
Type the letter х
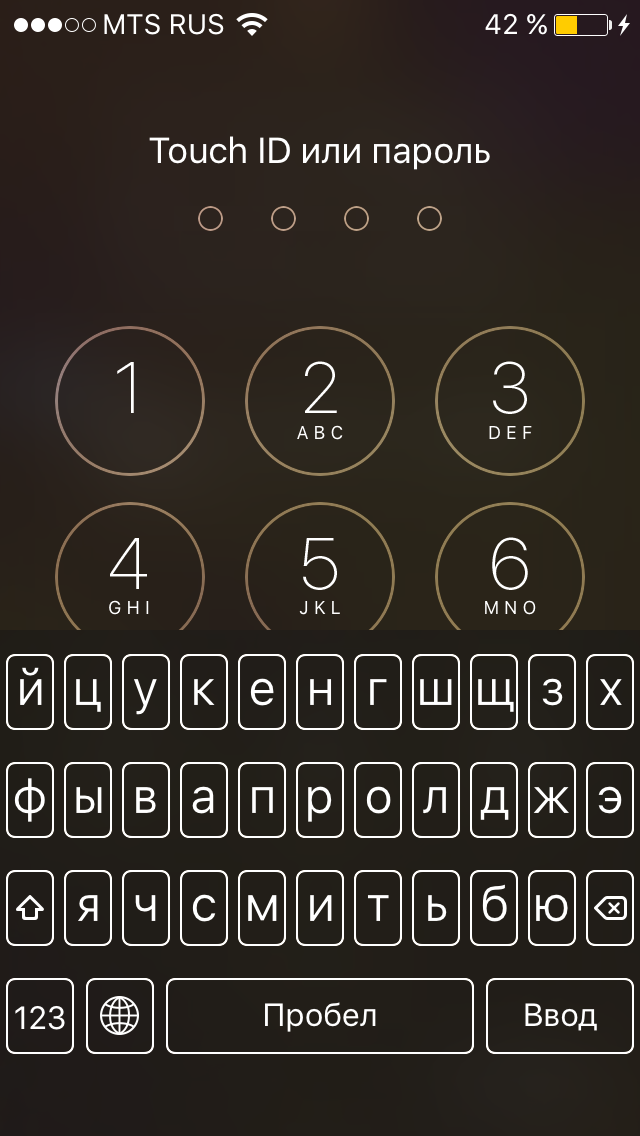pos(610,692)
